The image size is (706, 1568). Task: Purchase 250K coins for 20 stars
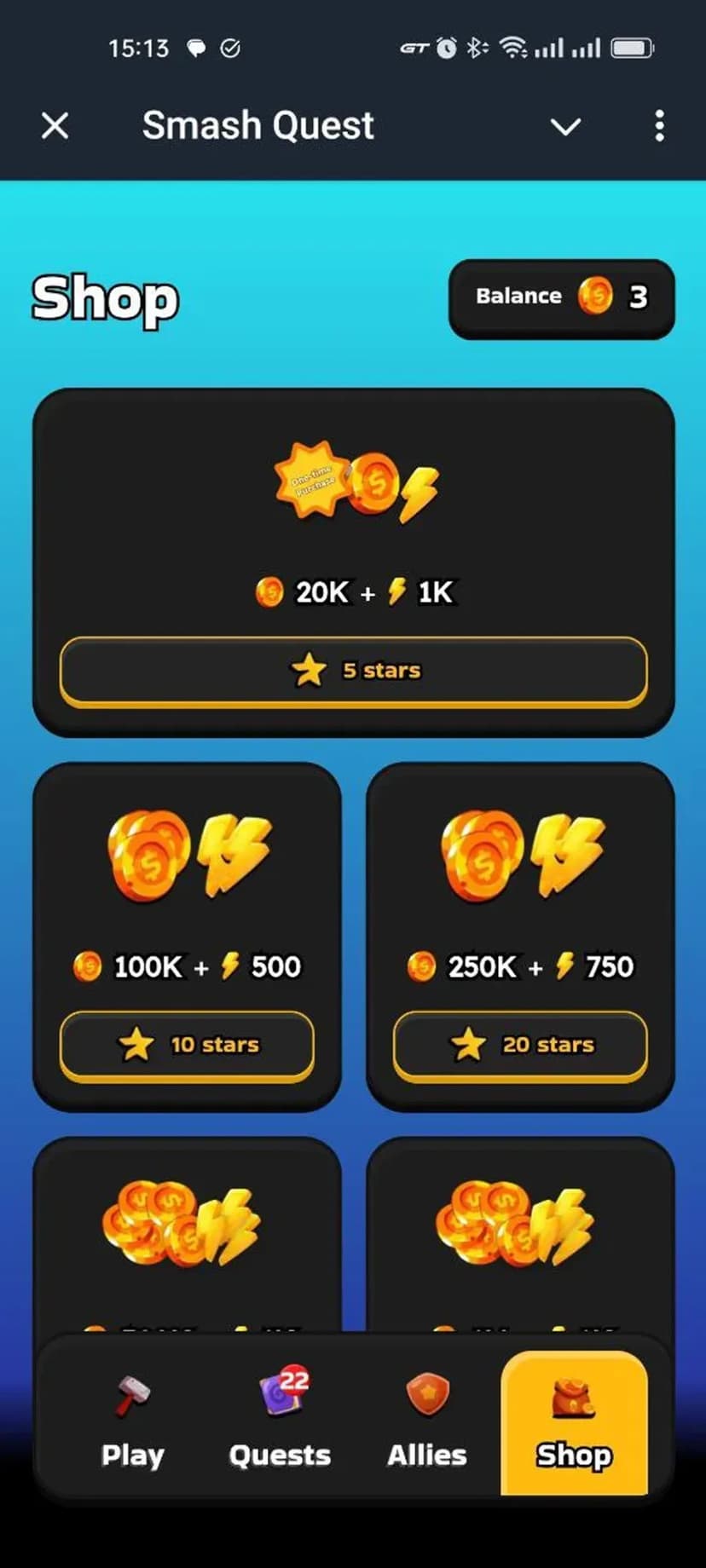click(x=520, y=1045)
